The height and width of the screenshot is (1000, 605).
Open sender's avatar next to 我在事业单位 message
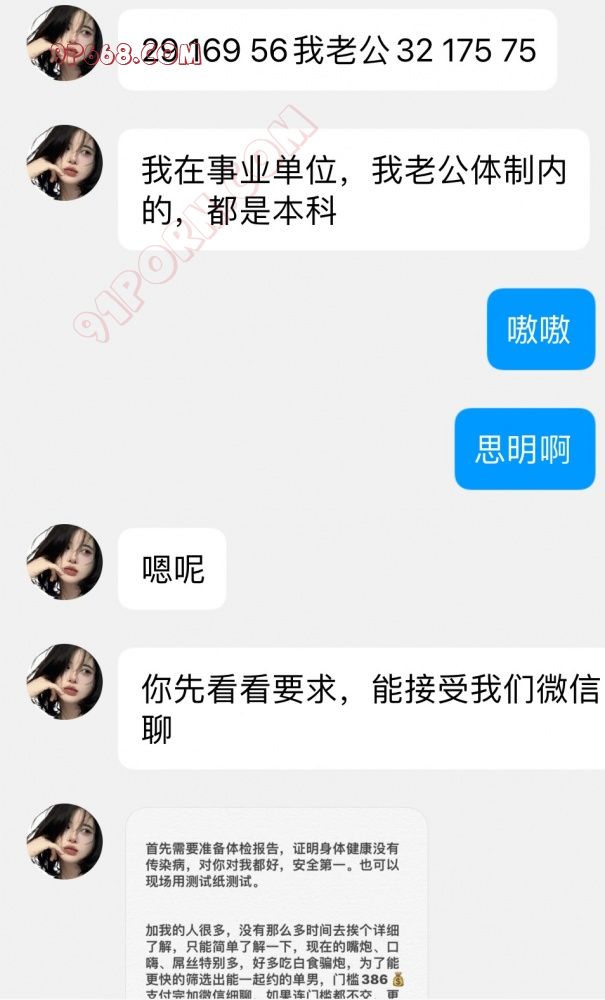point(65,163)
